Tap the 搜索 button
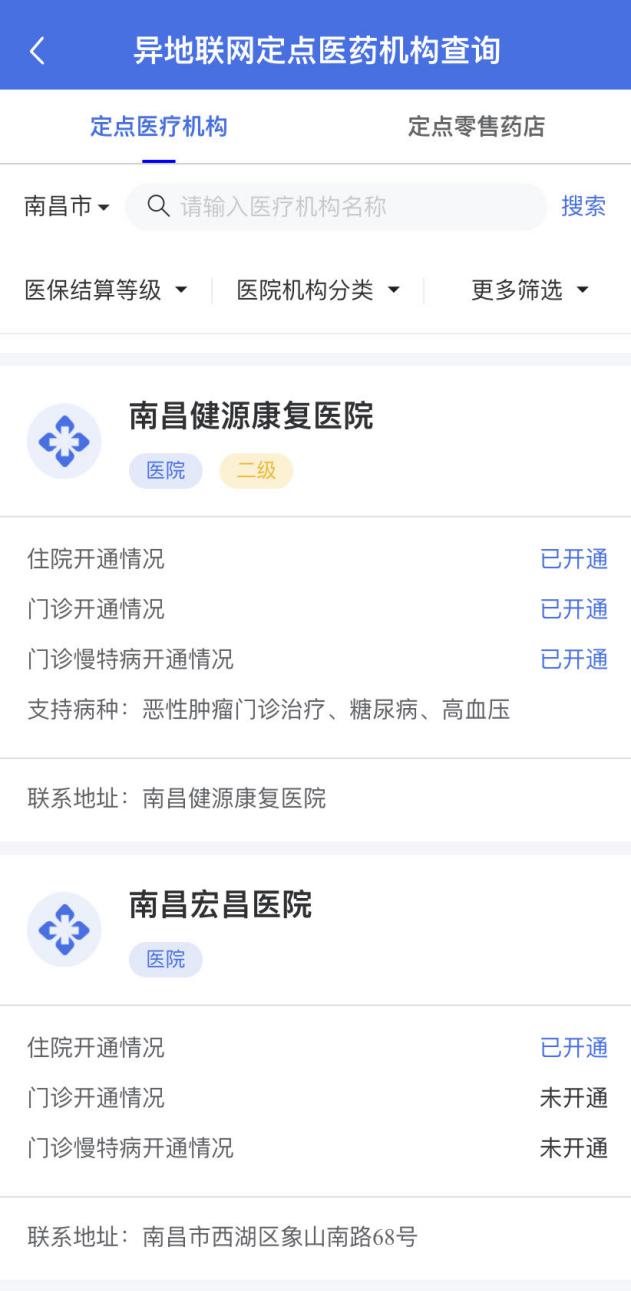The height and width of the screenshot is (1291, 631). tap(583, 207)
